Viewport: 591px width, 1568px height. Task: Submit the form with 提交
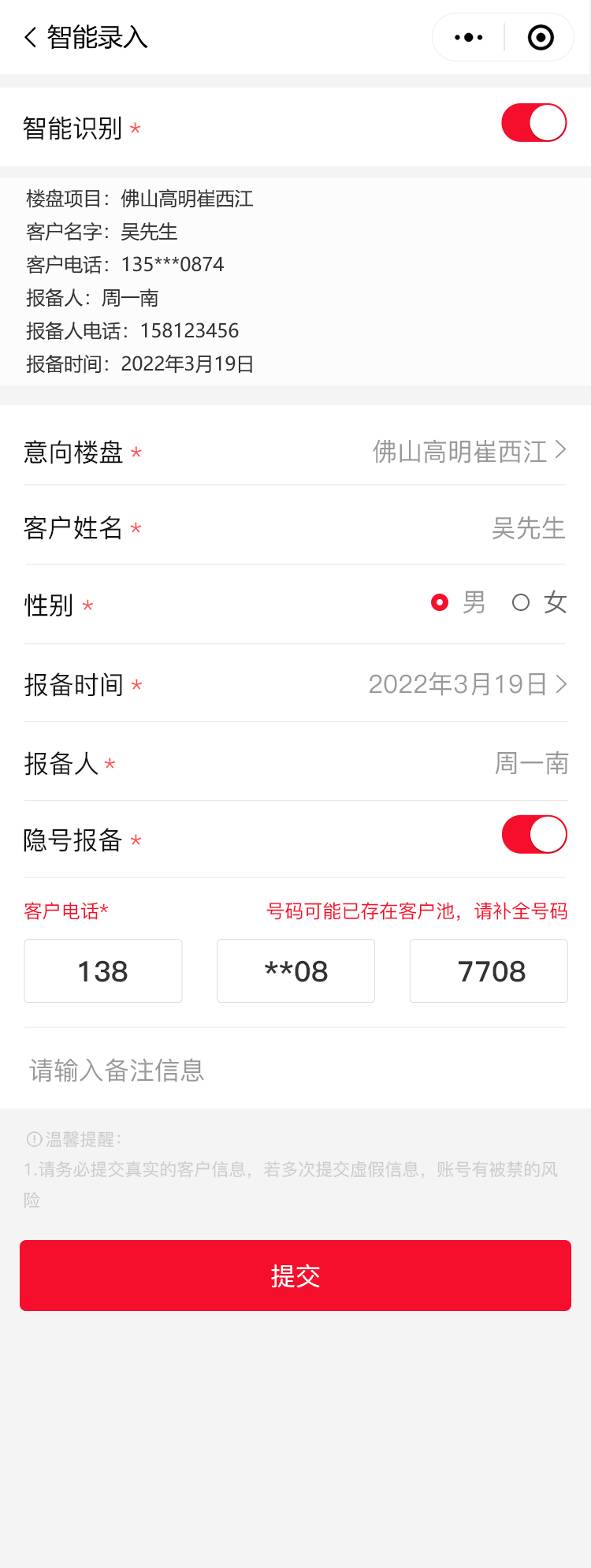pos(295,1276)
